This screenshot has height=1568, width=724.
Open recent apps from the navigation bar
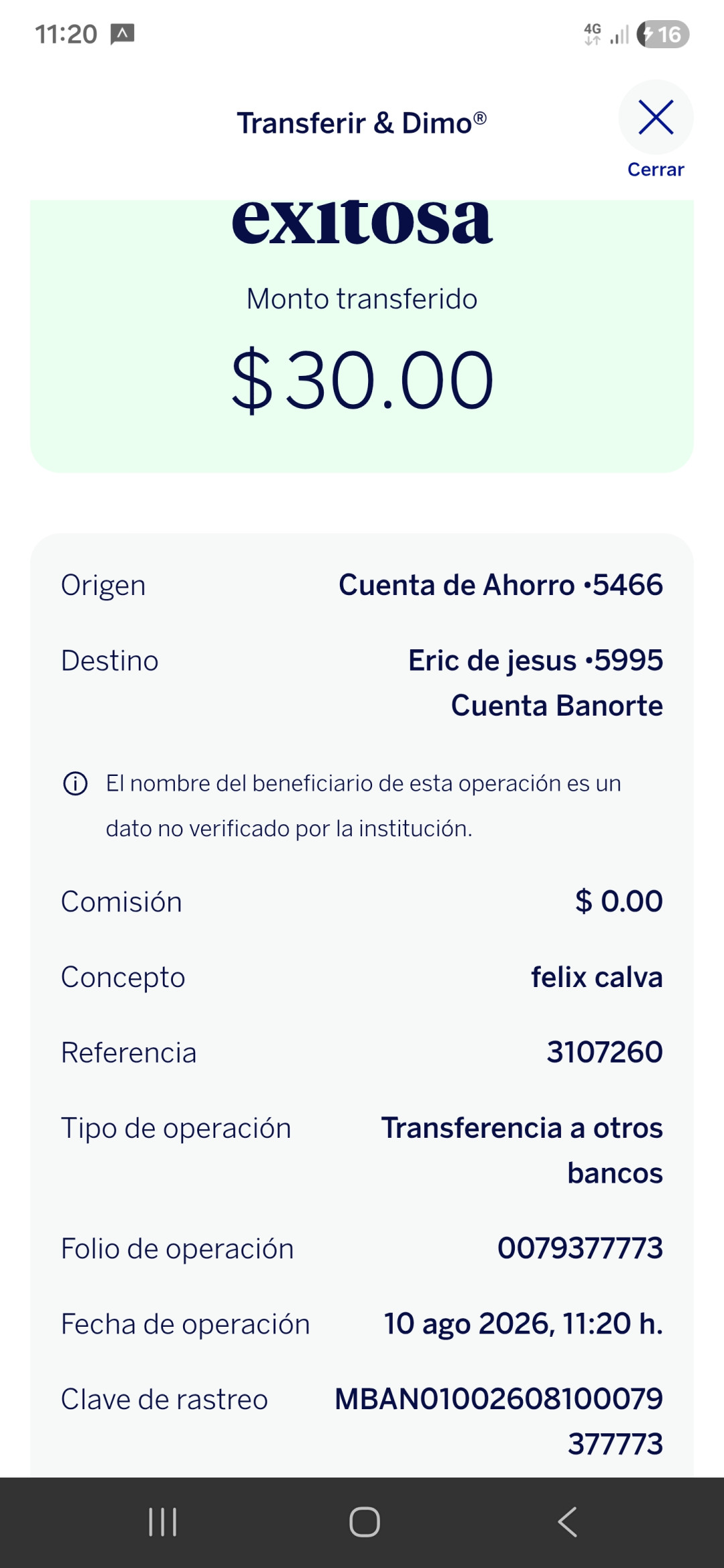click(x=163, y=1522)
